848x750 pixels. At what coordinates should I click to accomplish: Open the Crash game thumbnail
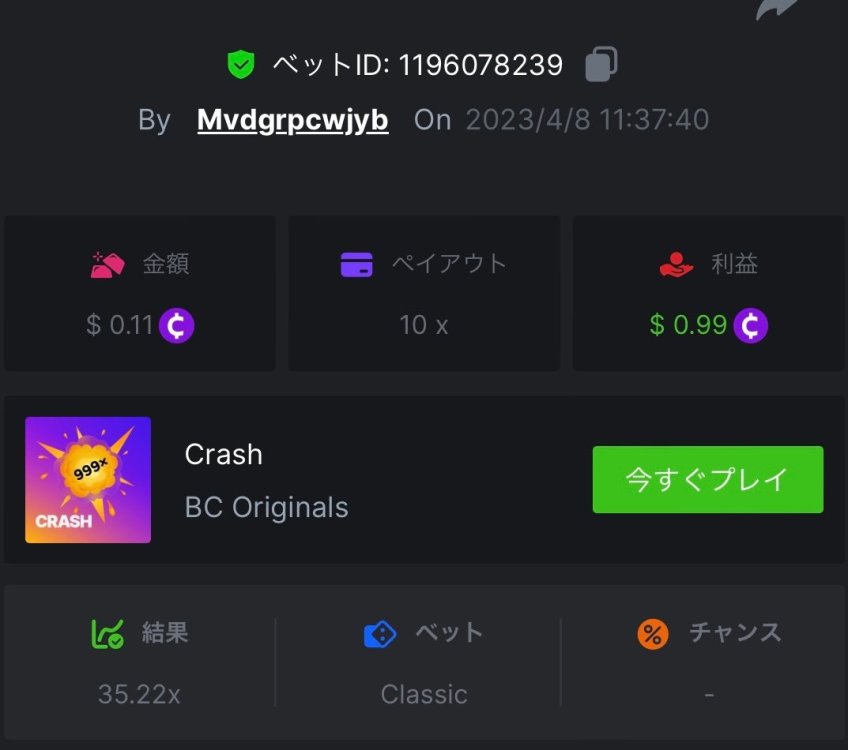pos(88,480)
